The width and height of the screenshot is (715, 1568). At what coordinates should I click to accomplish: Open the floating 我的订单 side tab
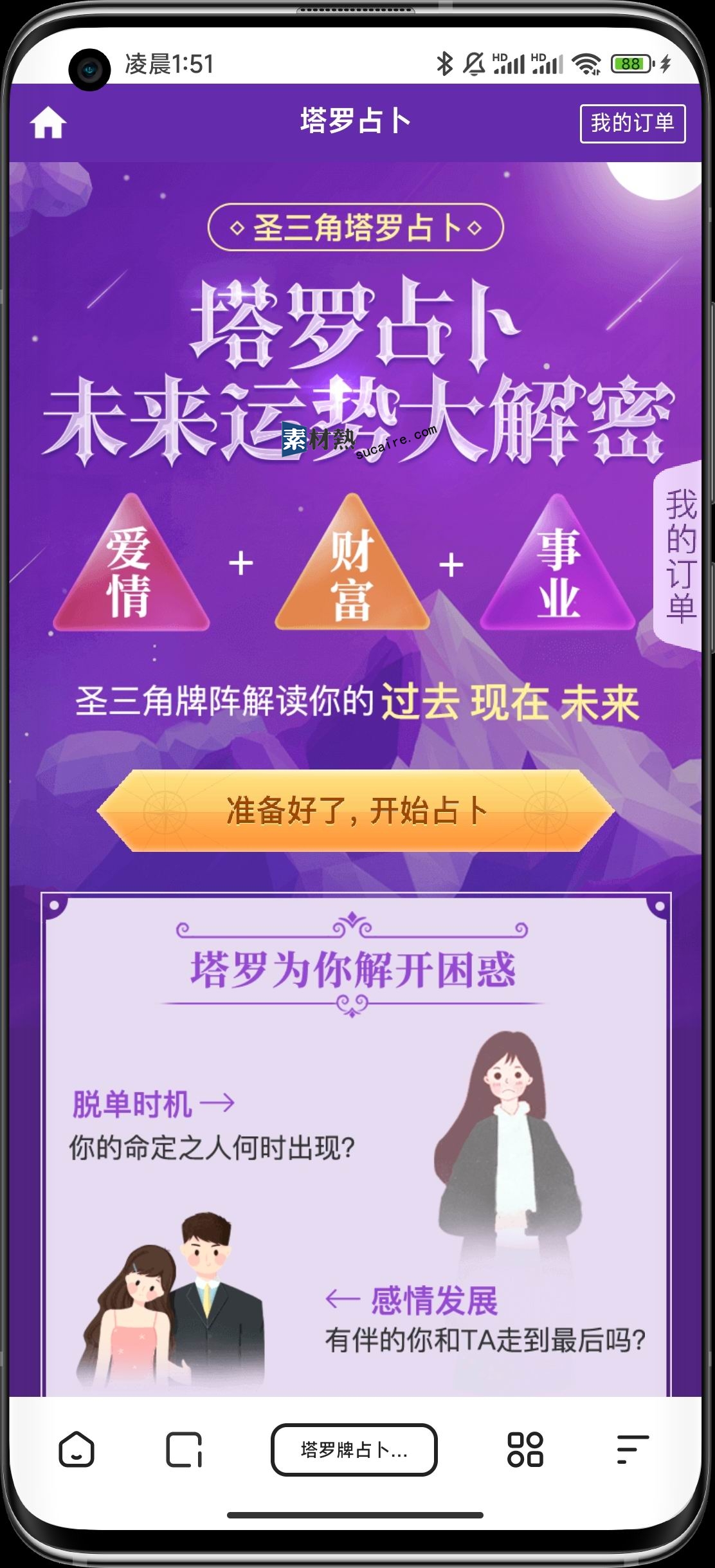[679, 555]
